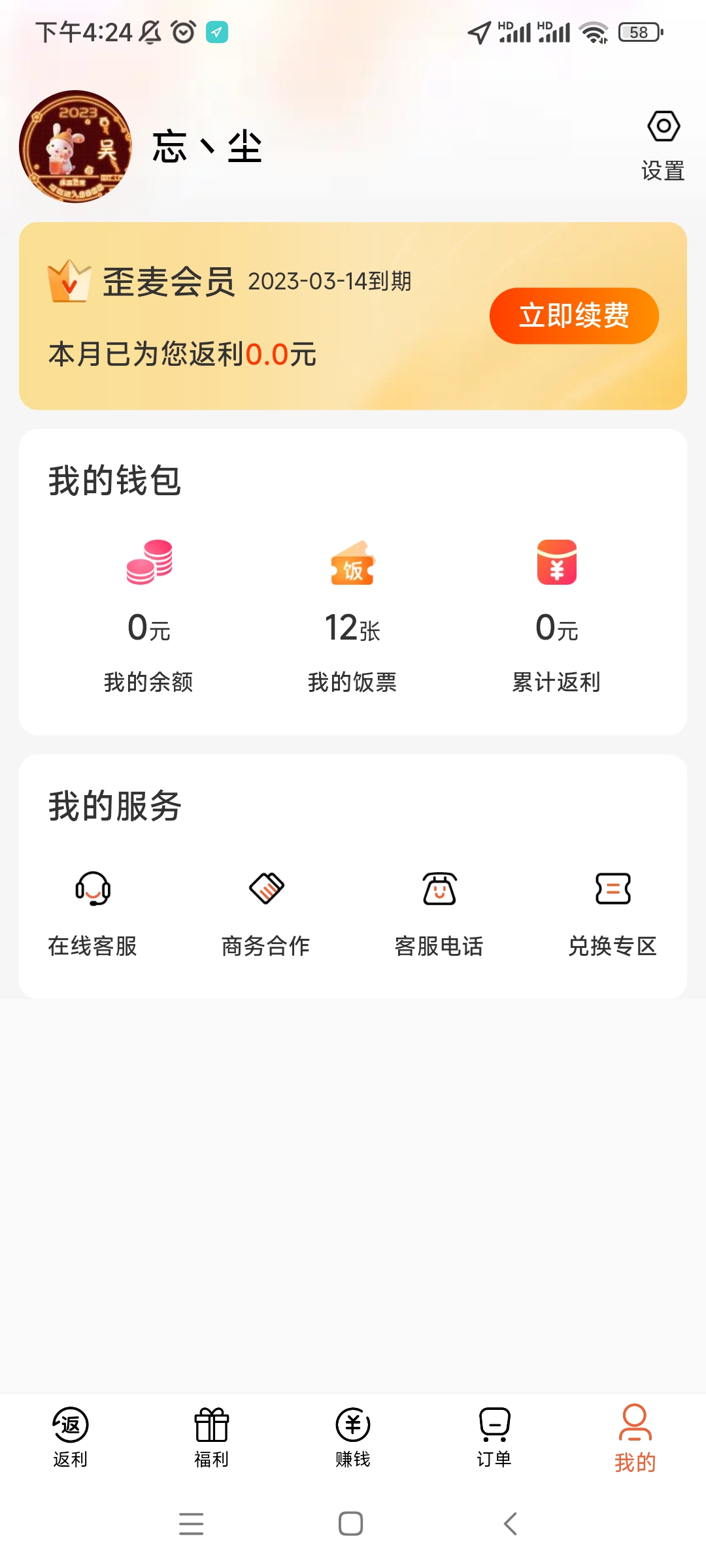Viewport: 706px width, 1568px height.
Task: Click the red envelope 累计返利 icon
Action: (556, 565)
